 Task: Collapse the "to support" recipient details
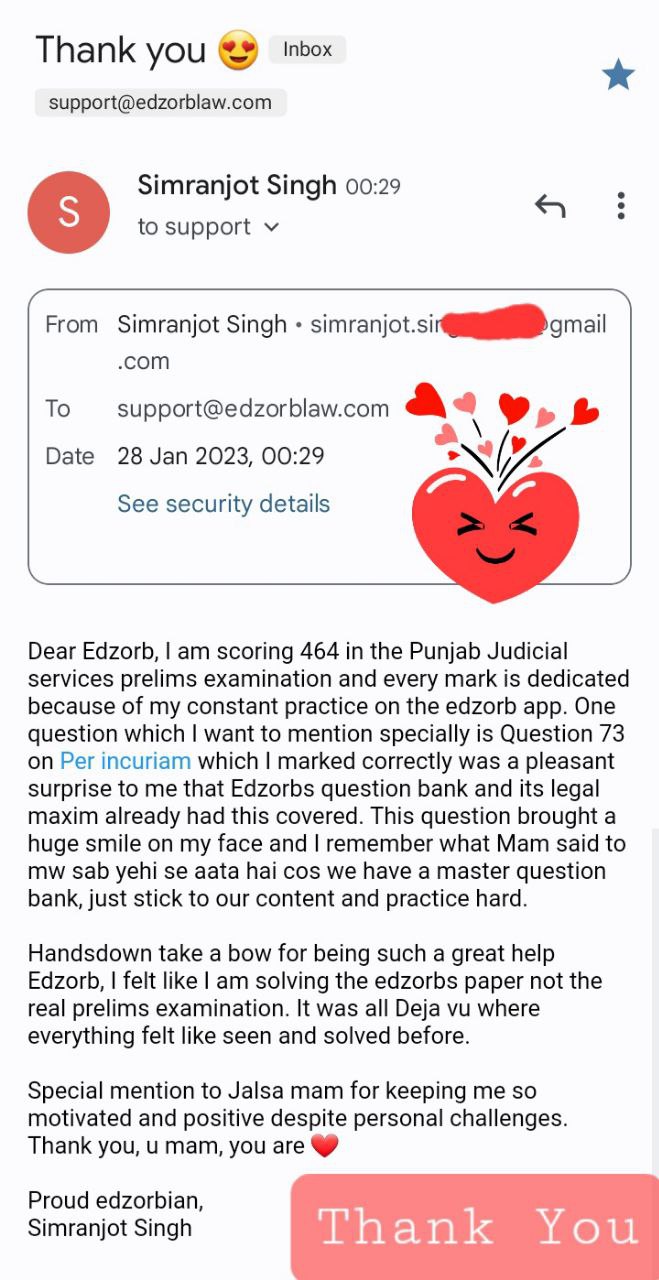point(271,227)
